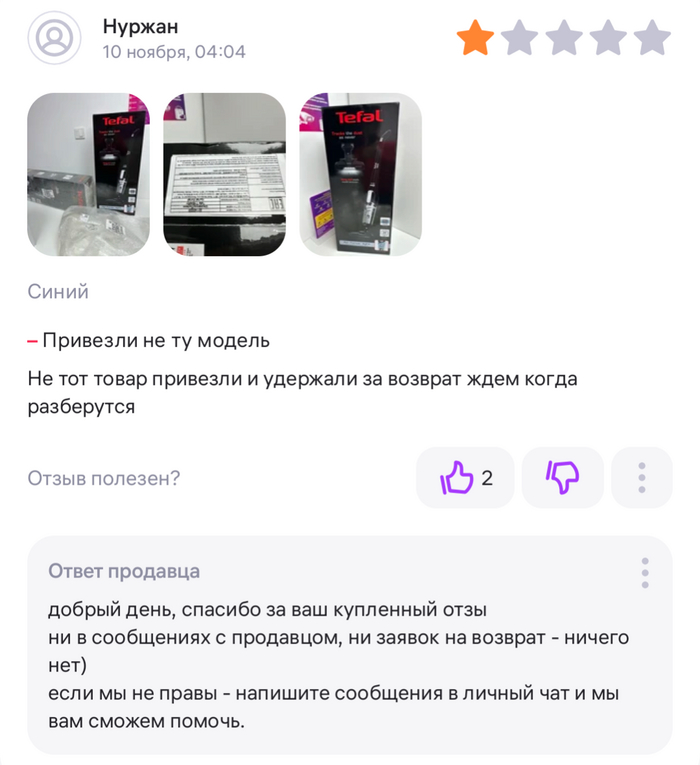View the second review photo showing the box label
Viewport: 700px width, 765px height.
coord(224,174)
